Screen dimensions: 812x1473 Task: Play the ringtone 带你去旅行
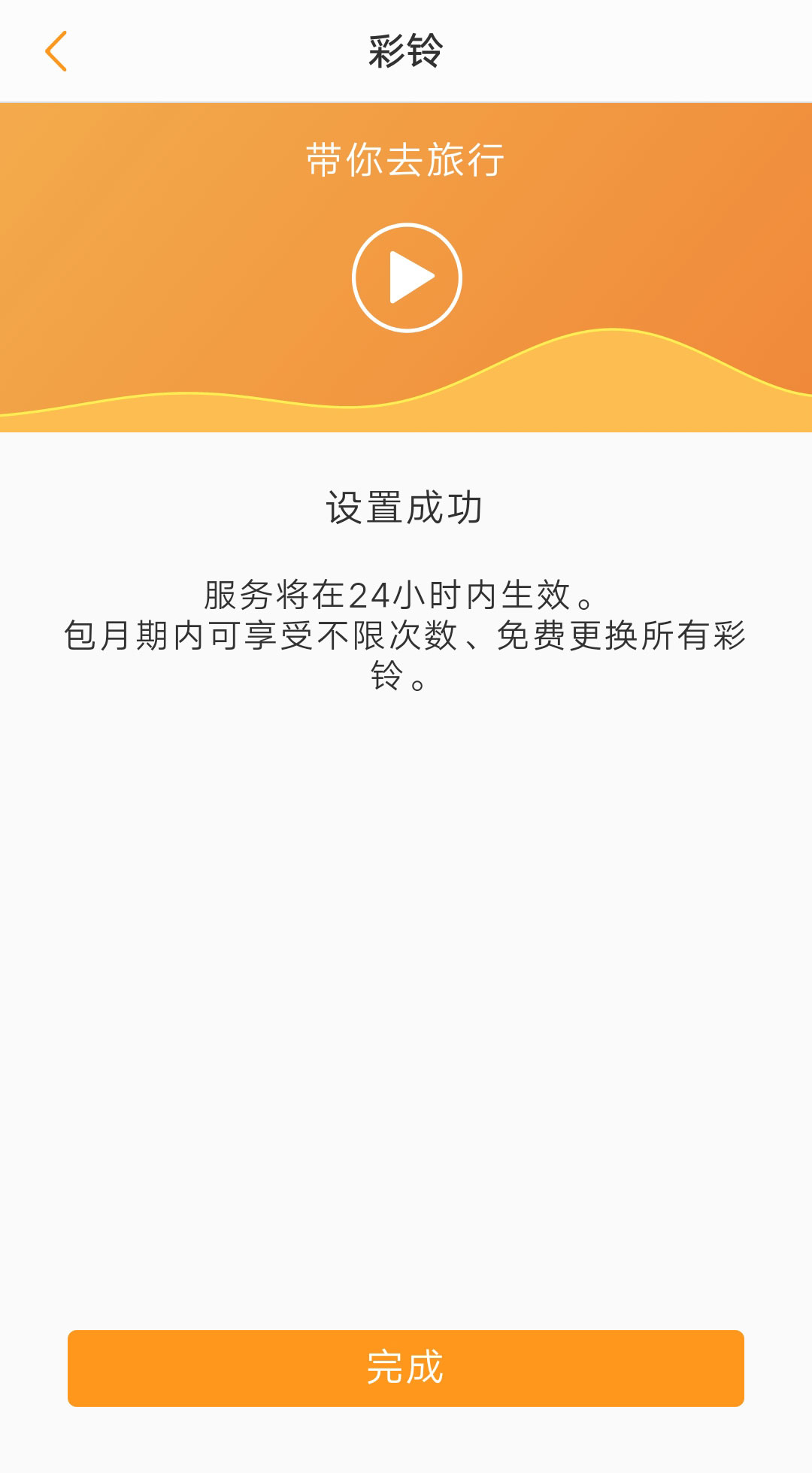[407, 277]
